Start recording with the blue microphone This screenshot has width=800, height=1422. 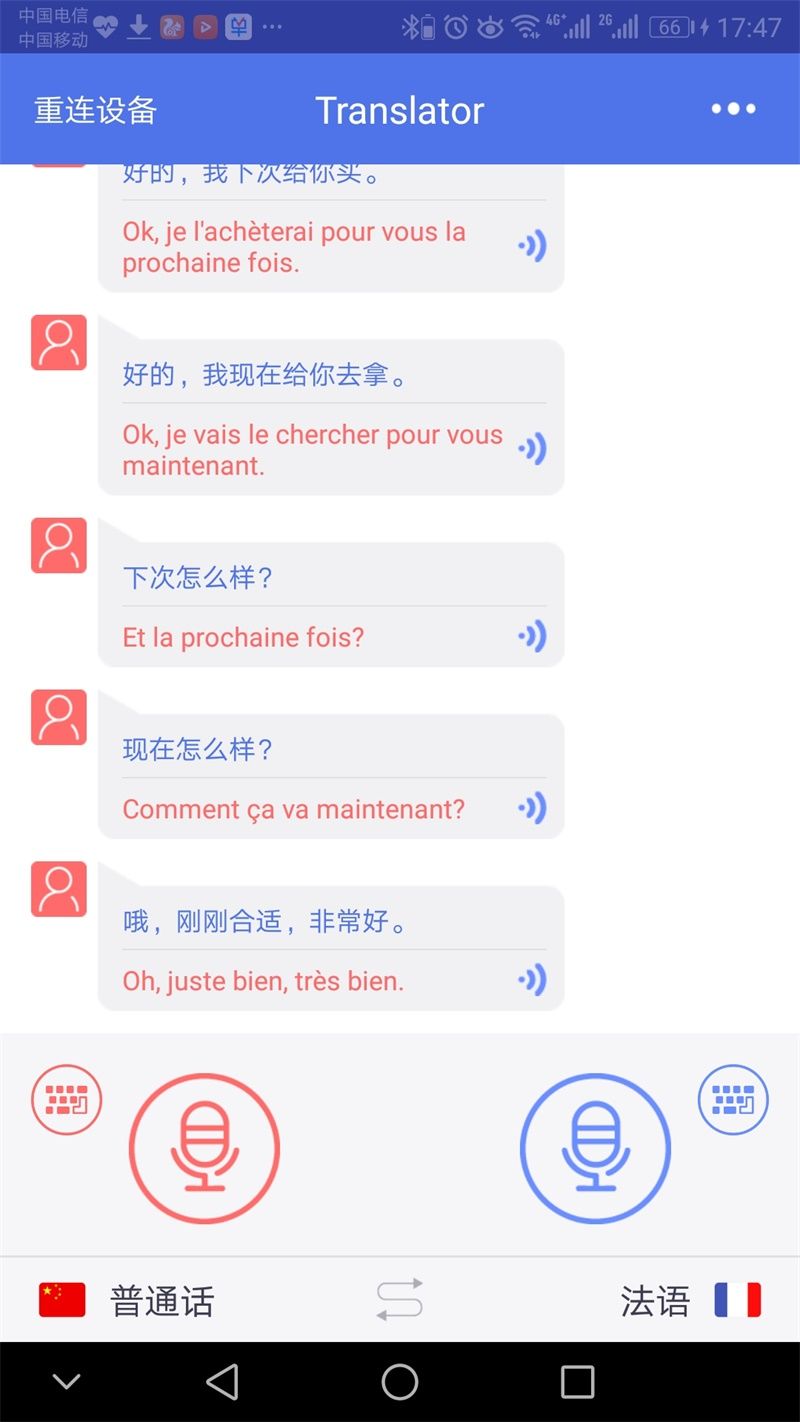(x=595, y=1149)
